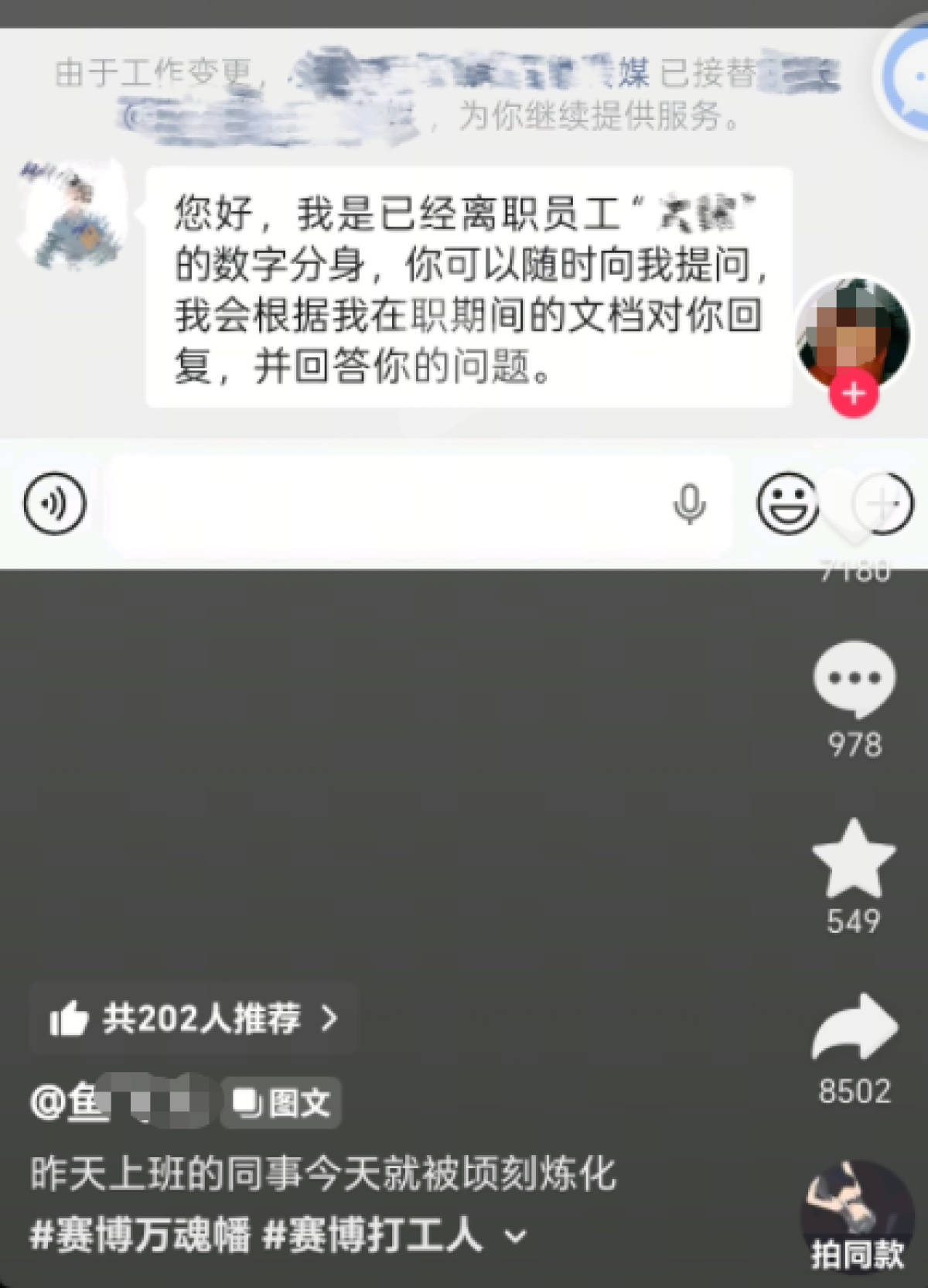Expand the caption with the down chevron
928x1288 pixels.
(516, 1236)
